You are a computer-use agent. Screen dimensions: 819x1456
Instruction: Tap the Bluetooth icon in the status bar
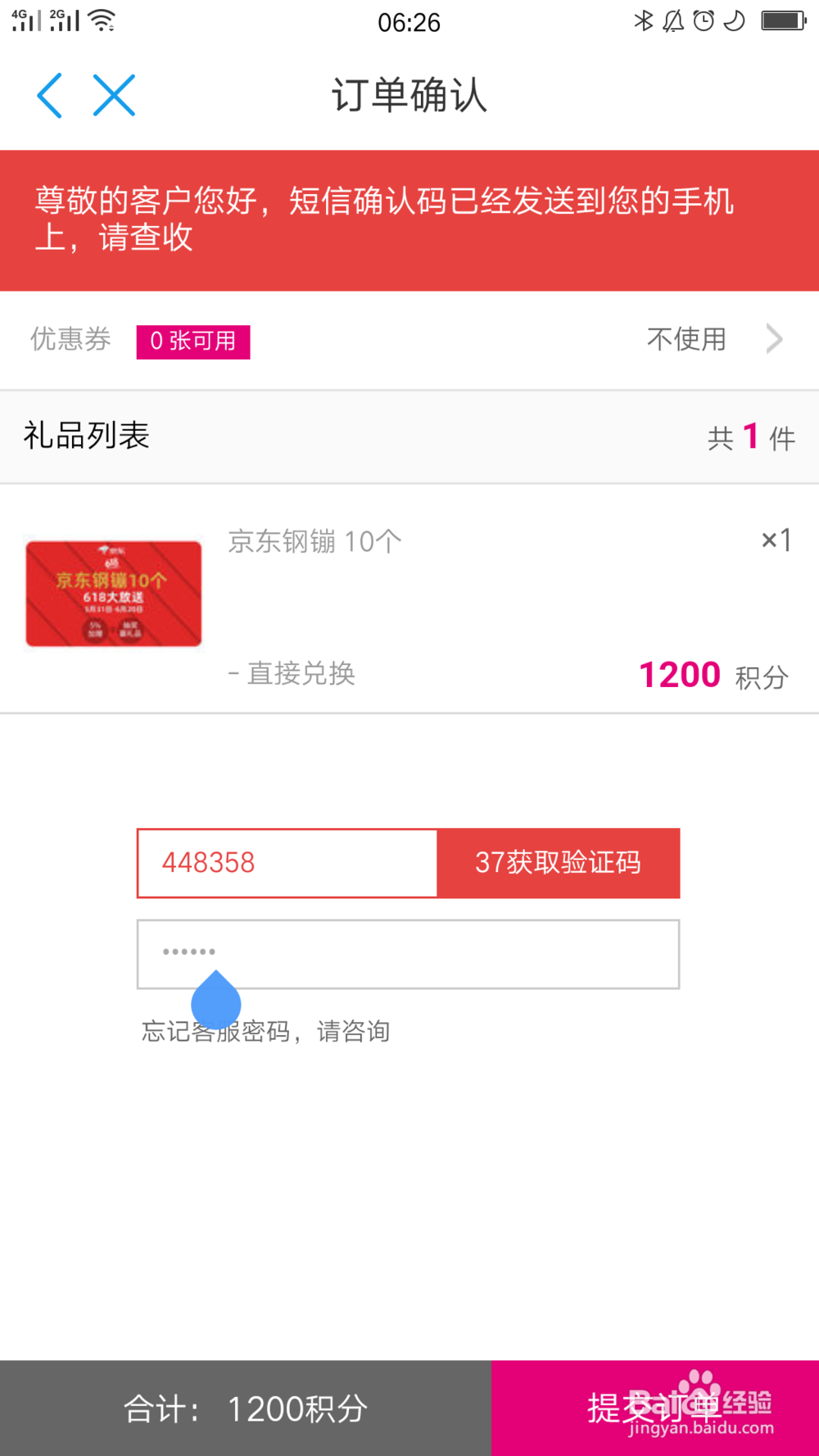[643, 21]
